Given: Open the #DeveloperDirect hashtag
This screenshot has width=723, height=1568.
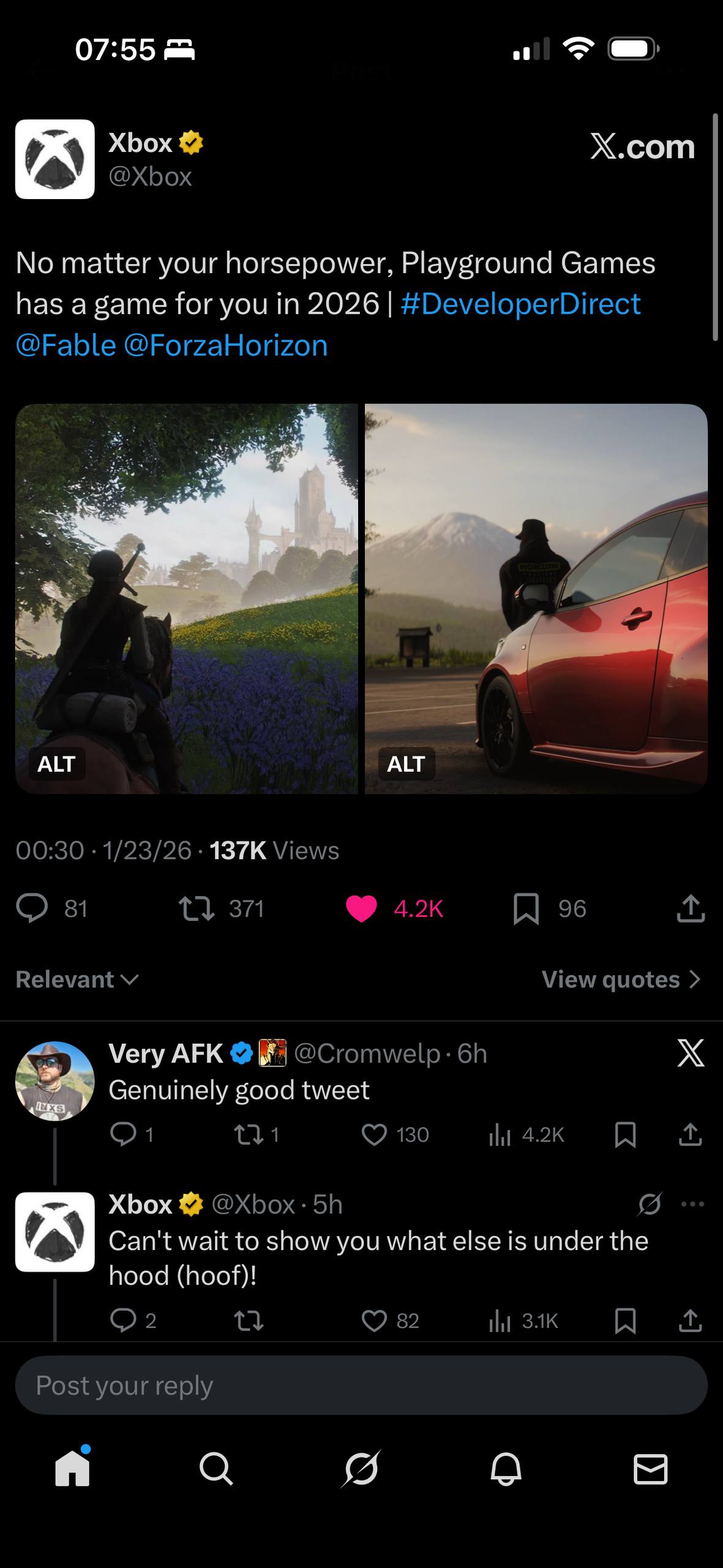Looking at the screenshot, I should 520,304.
